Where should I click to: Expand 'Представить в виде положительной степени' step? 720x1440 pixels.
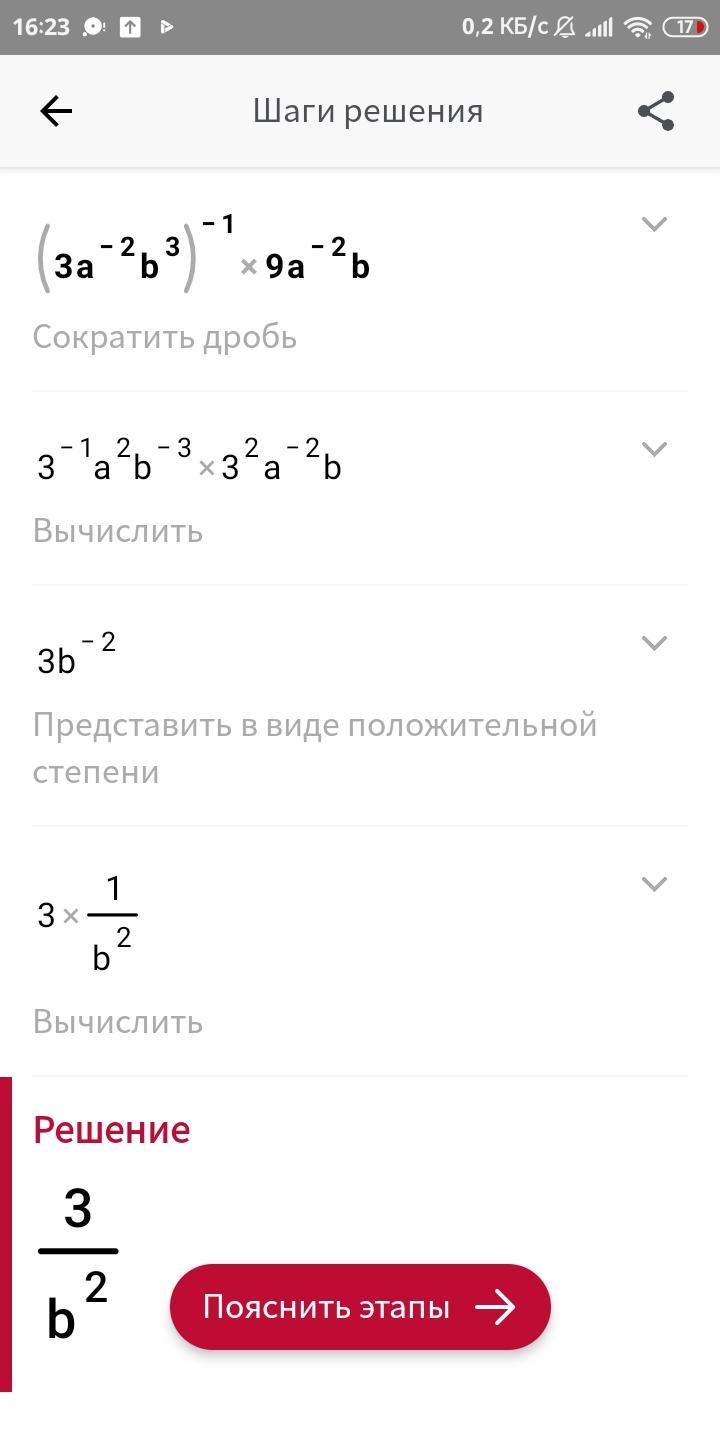654,643
